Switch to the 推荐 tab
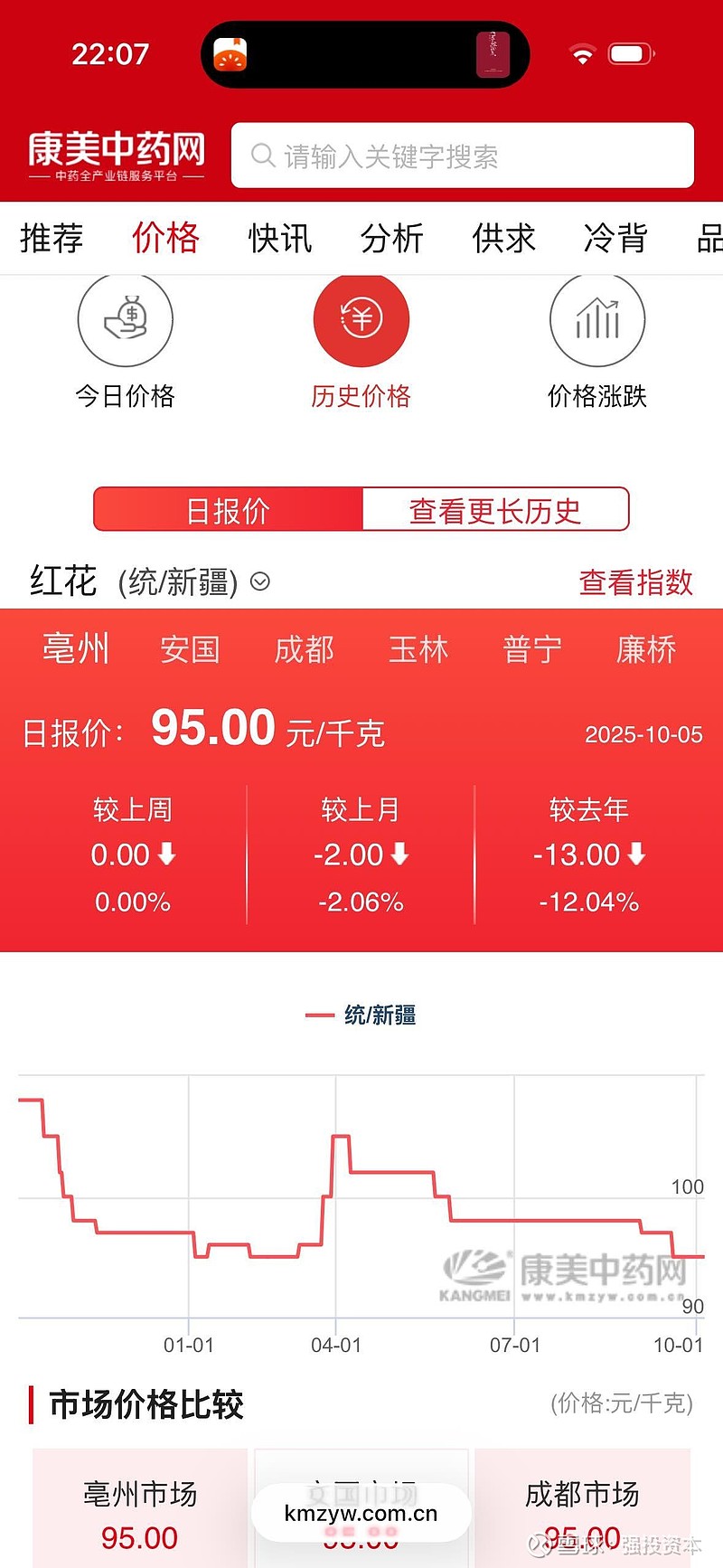Image resolution: width=723 pixels, height=1568 pixels. [52, 239]
